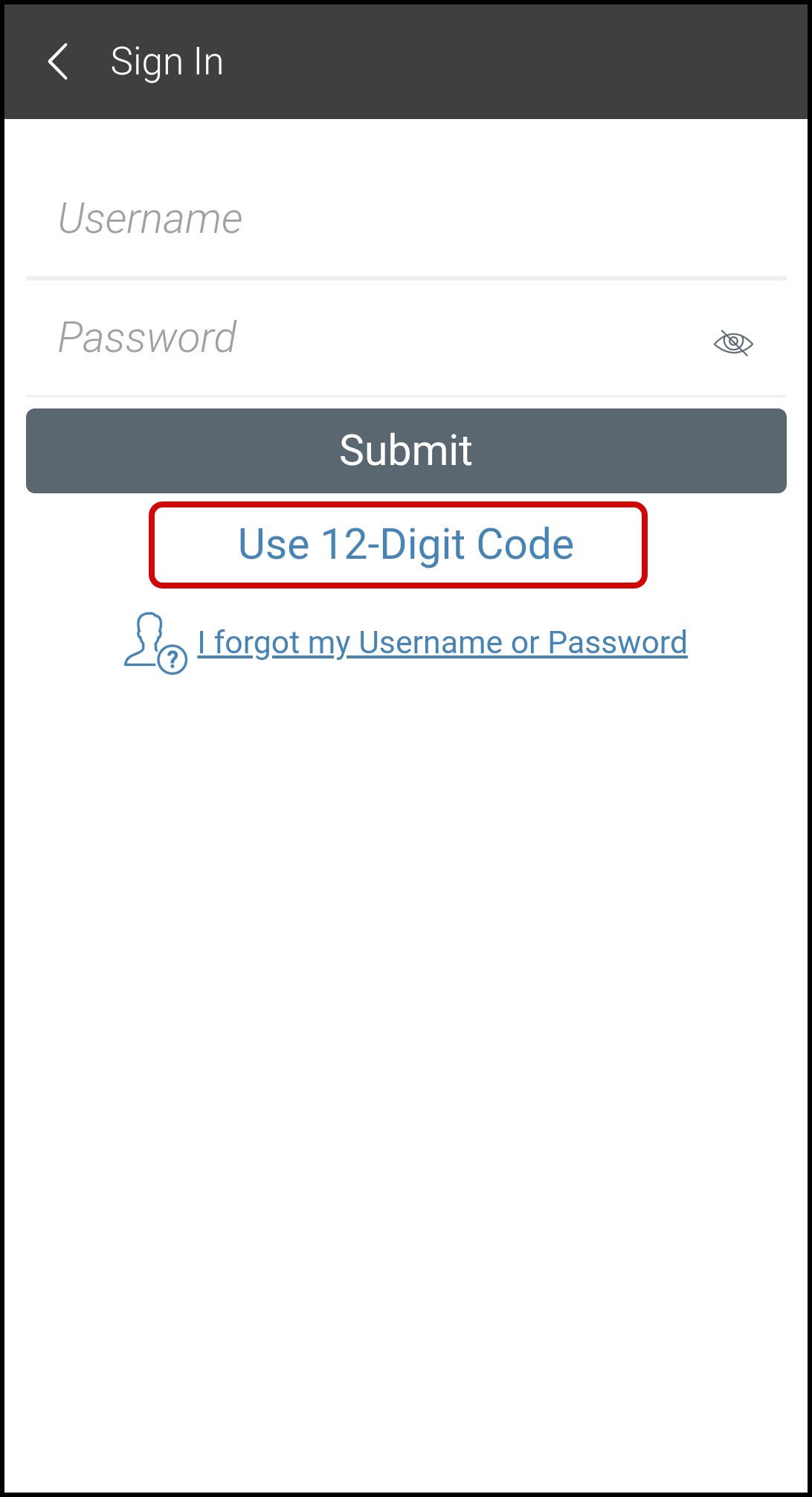
Task: Toggle password visibility eye icon
Action: click(733, 343)
